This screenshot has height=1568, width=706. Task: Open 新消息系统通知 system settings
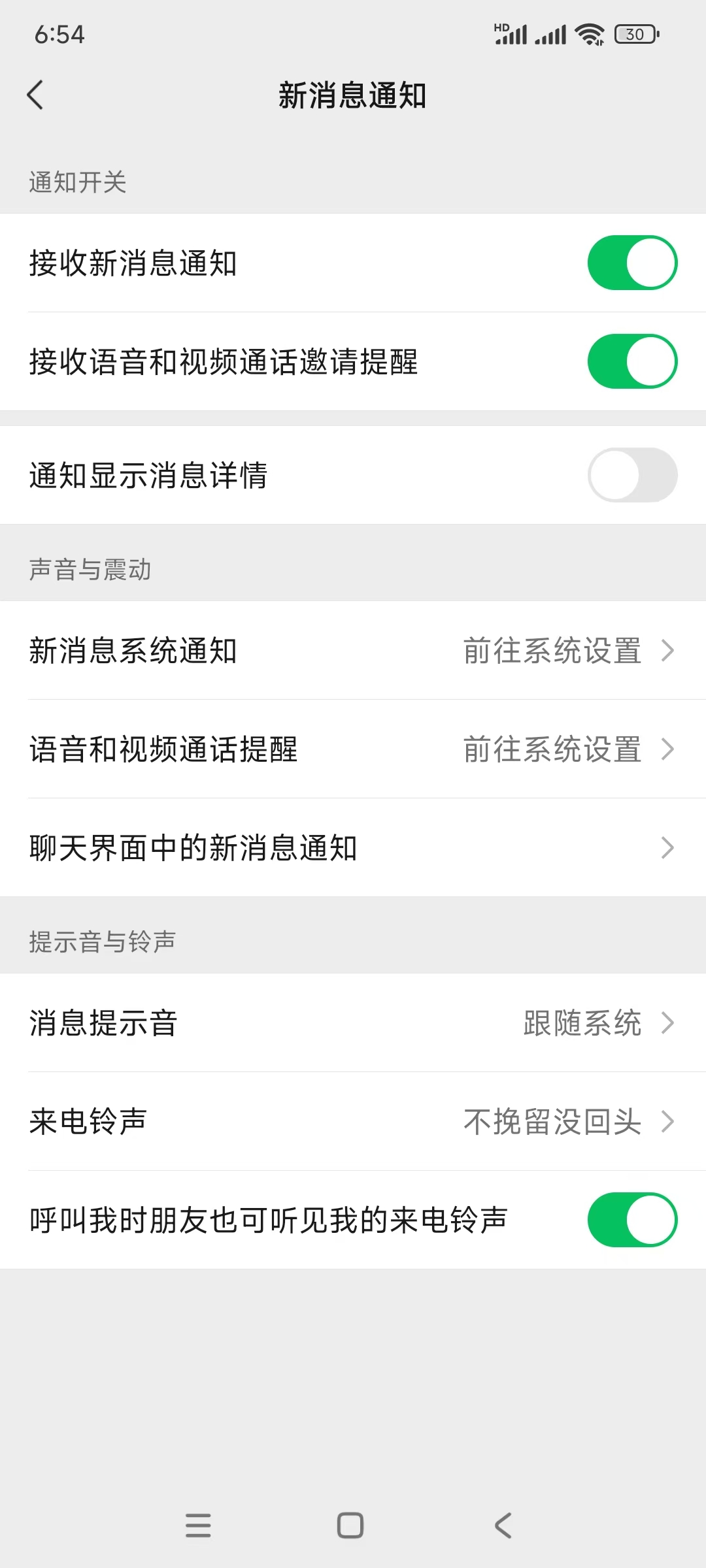[353, 651]
